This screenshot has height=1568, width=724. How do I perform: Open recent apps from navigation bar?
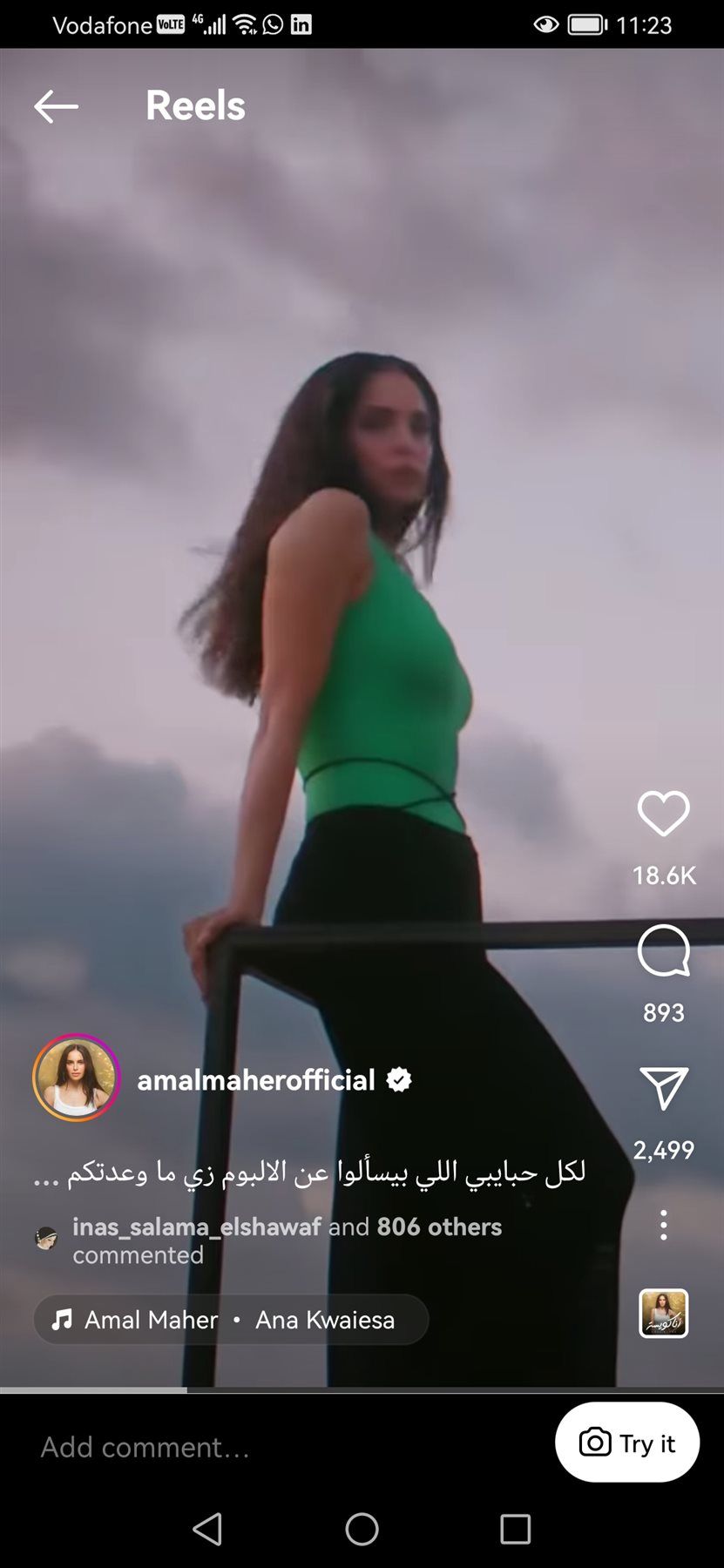point(515,1529)
